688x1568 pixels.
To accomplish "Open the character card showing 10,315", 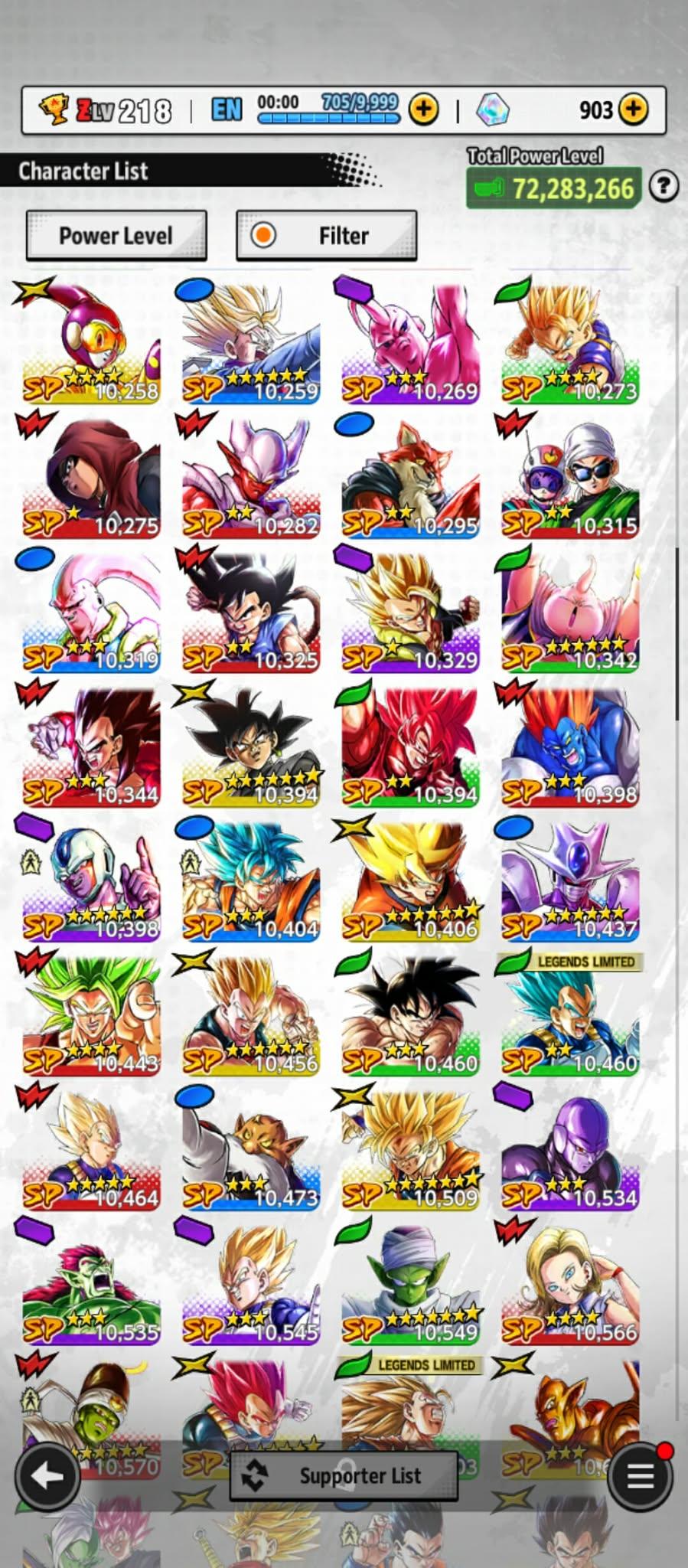I will [x=570, y=477].
